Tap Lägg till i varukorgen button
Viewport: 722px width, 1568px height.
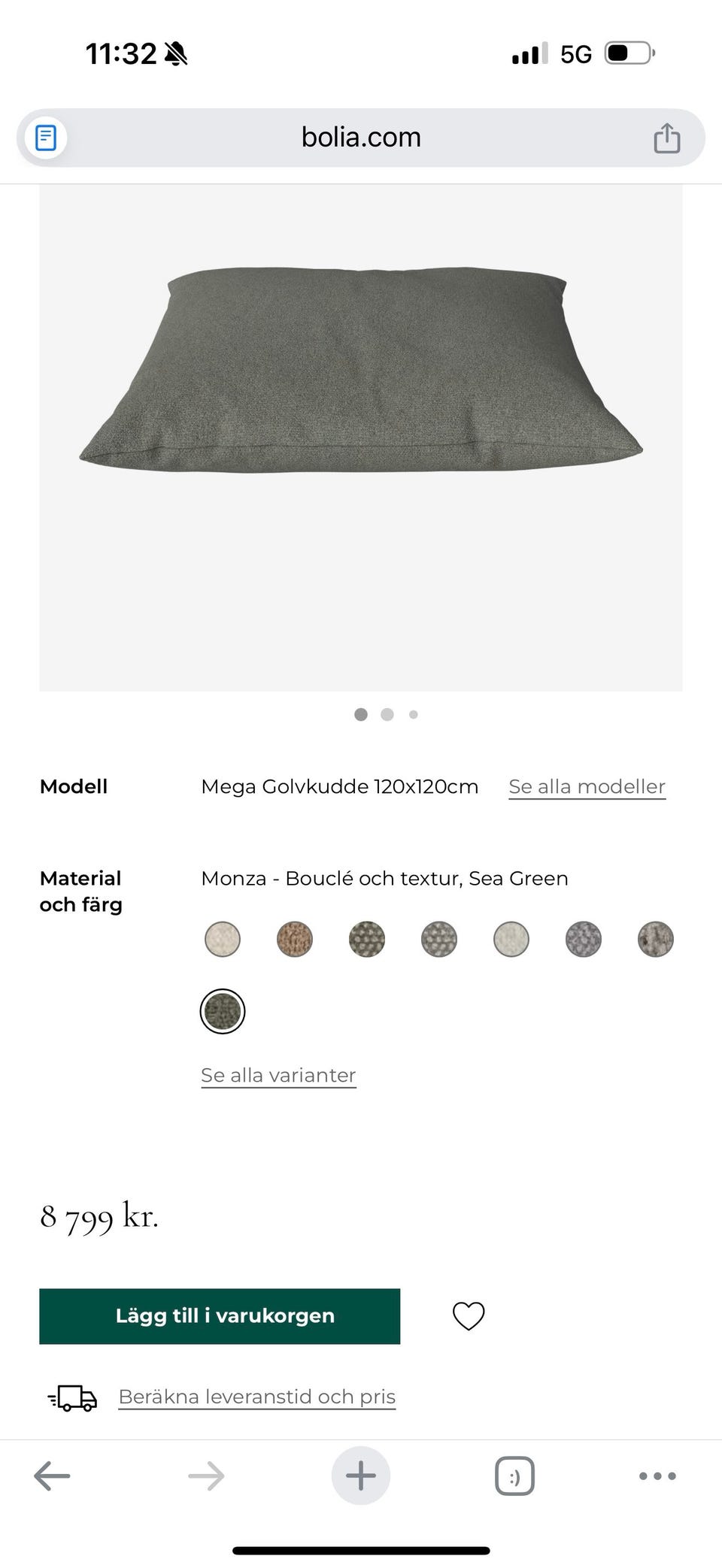(222, 1316)
